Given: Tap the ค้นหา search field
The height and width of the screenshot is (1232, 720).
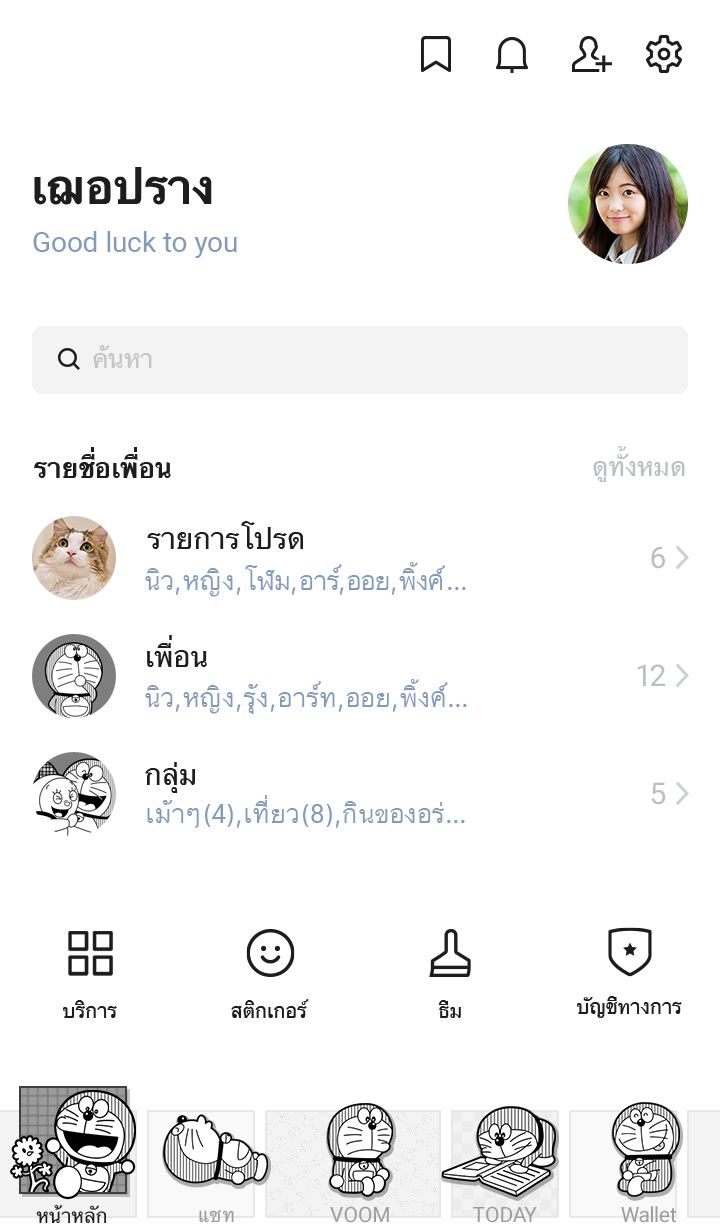Looking at the screenshot, I should pos(360,360).
